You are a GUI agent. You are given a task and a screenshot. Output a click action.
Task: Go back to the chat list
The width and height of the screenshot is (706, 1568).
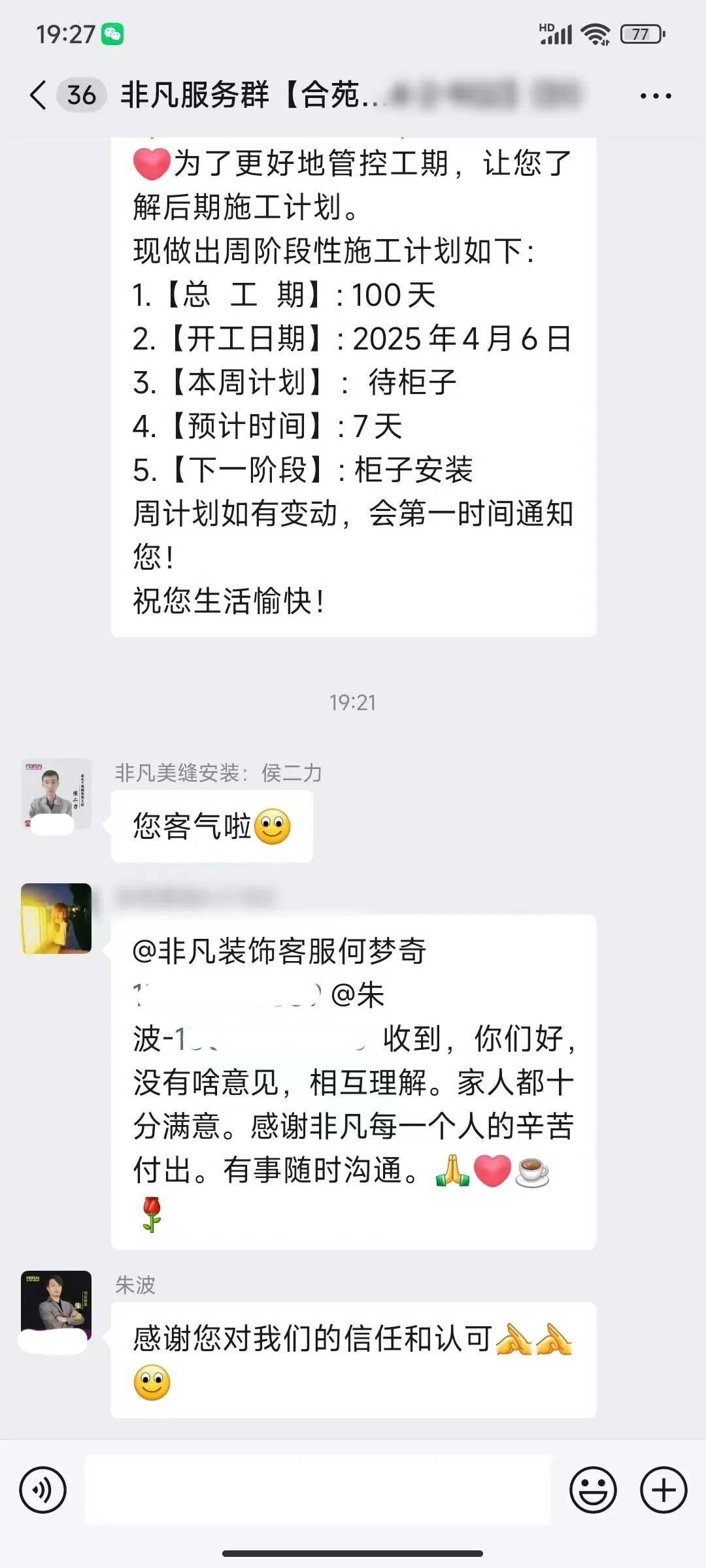[38, 95]
